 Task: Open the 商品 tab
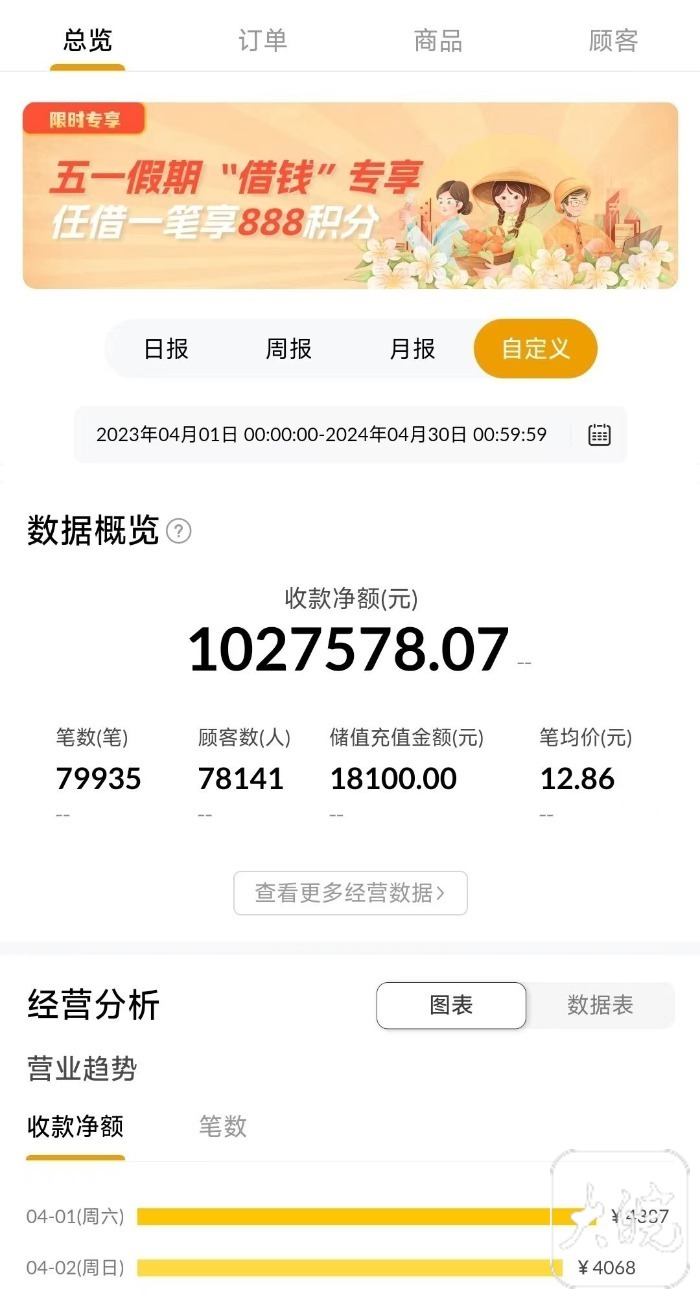tap(438, 41)
